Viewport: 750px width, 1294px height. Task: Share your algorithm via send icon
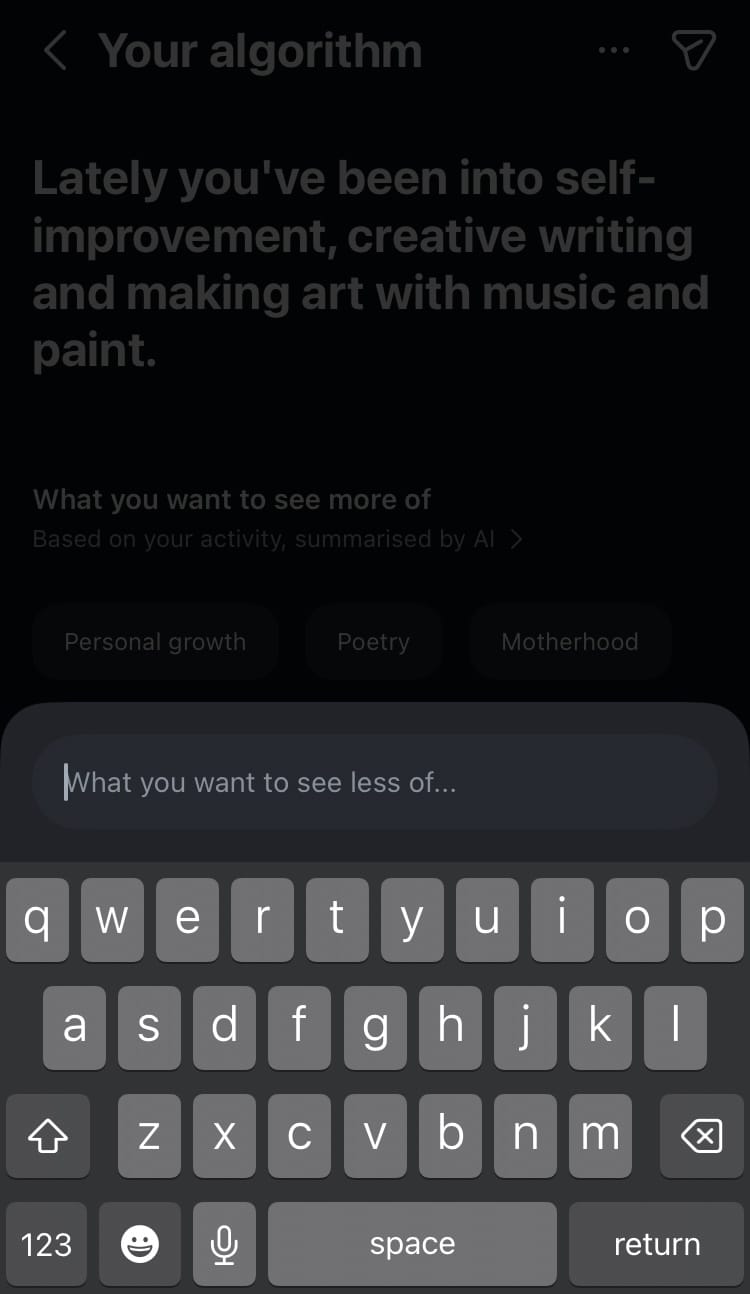pos(693,50)
